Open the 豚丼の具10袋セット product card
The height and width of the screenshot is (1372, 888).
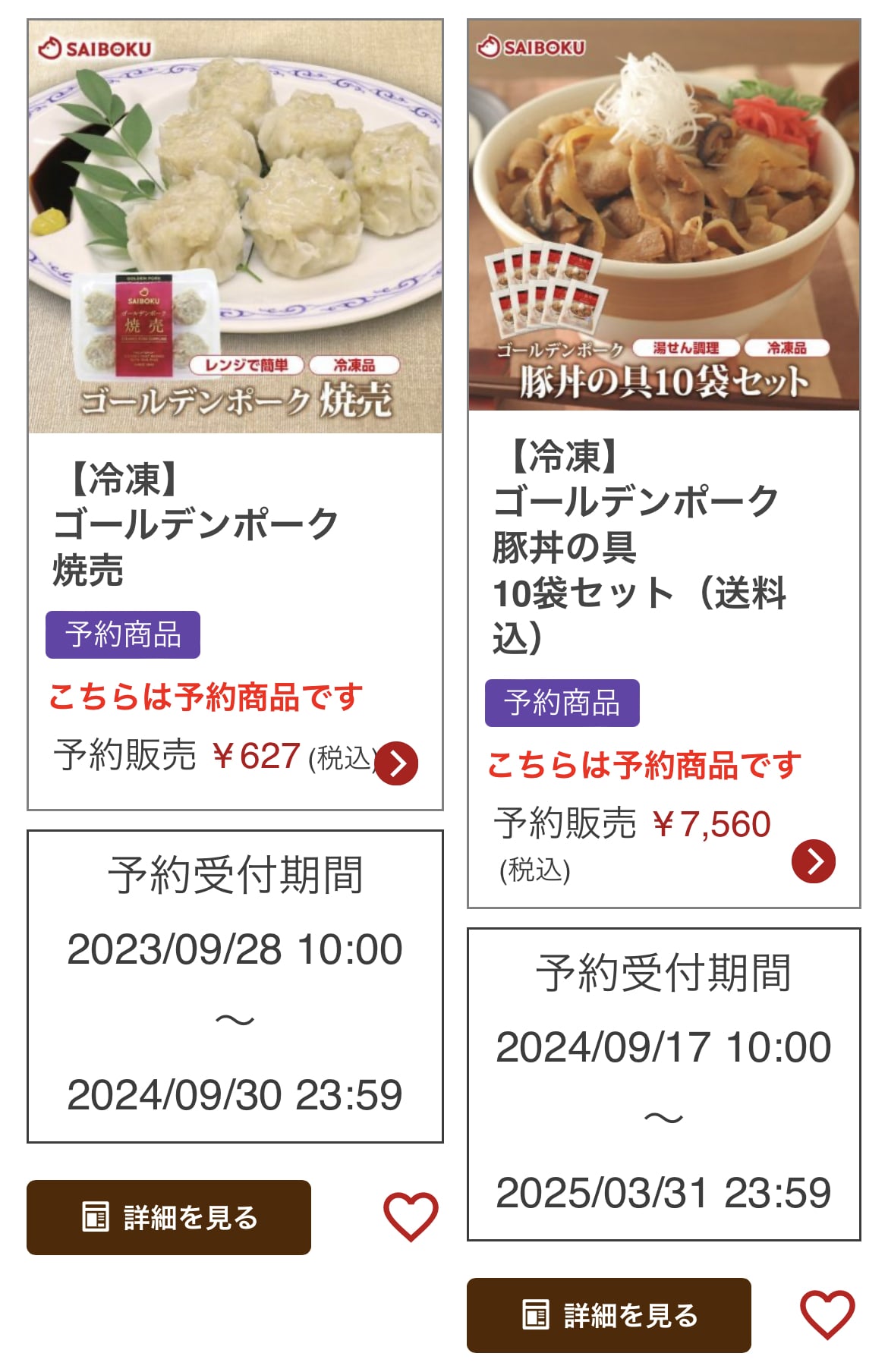tap(663, 216)
